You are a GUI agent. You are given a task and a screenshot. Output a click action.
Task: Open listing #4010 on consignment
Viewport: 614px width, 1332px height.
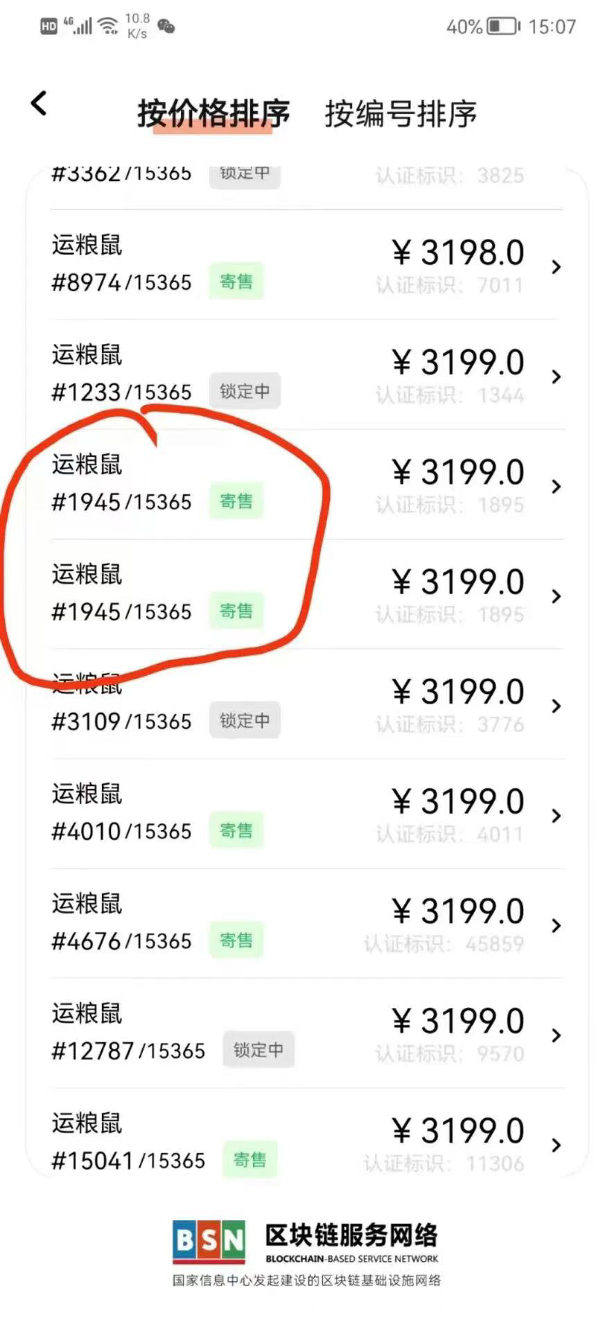click(306, 815)
